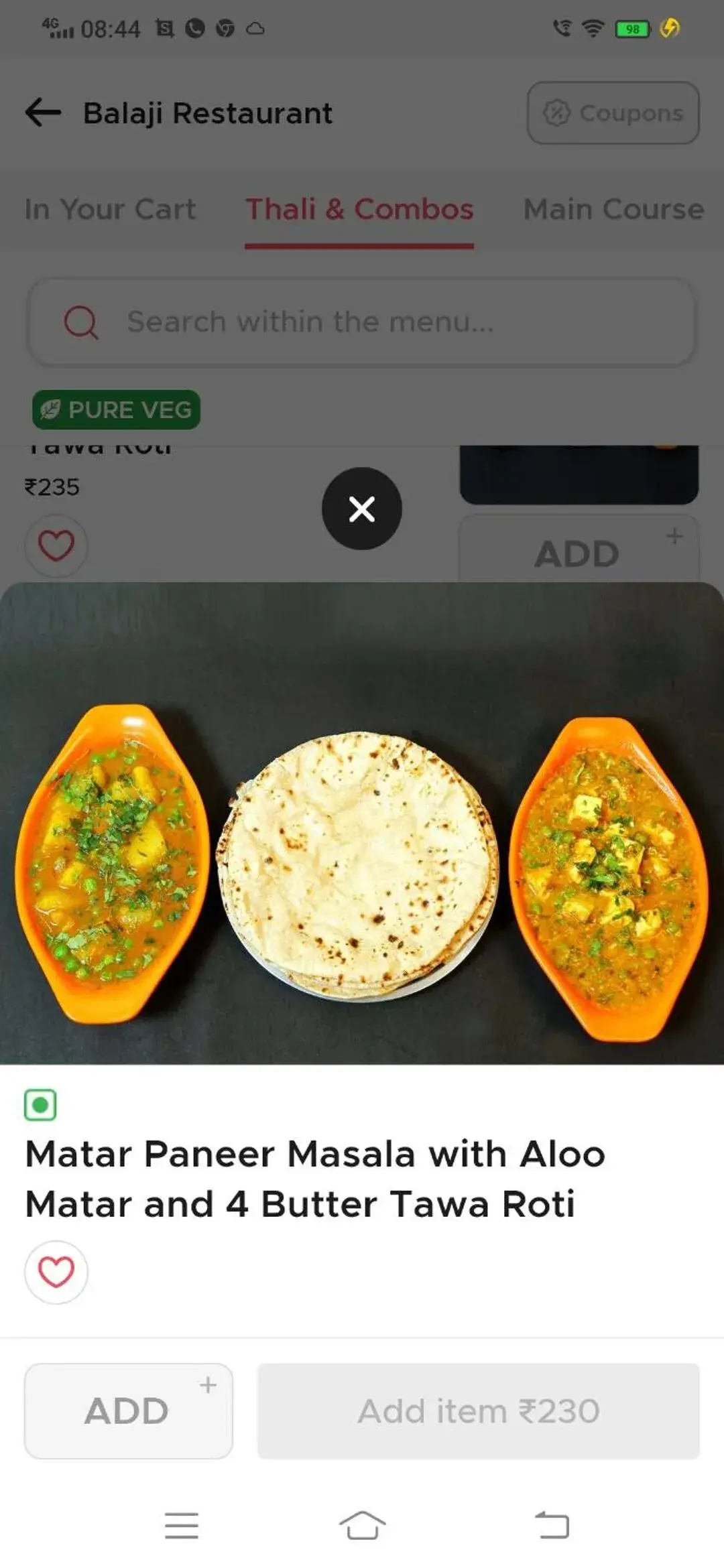Like the ₹235 Tawa Roti item
The image size is (724, 1568).
point(56,545)
